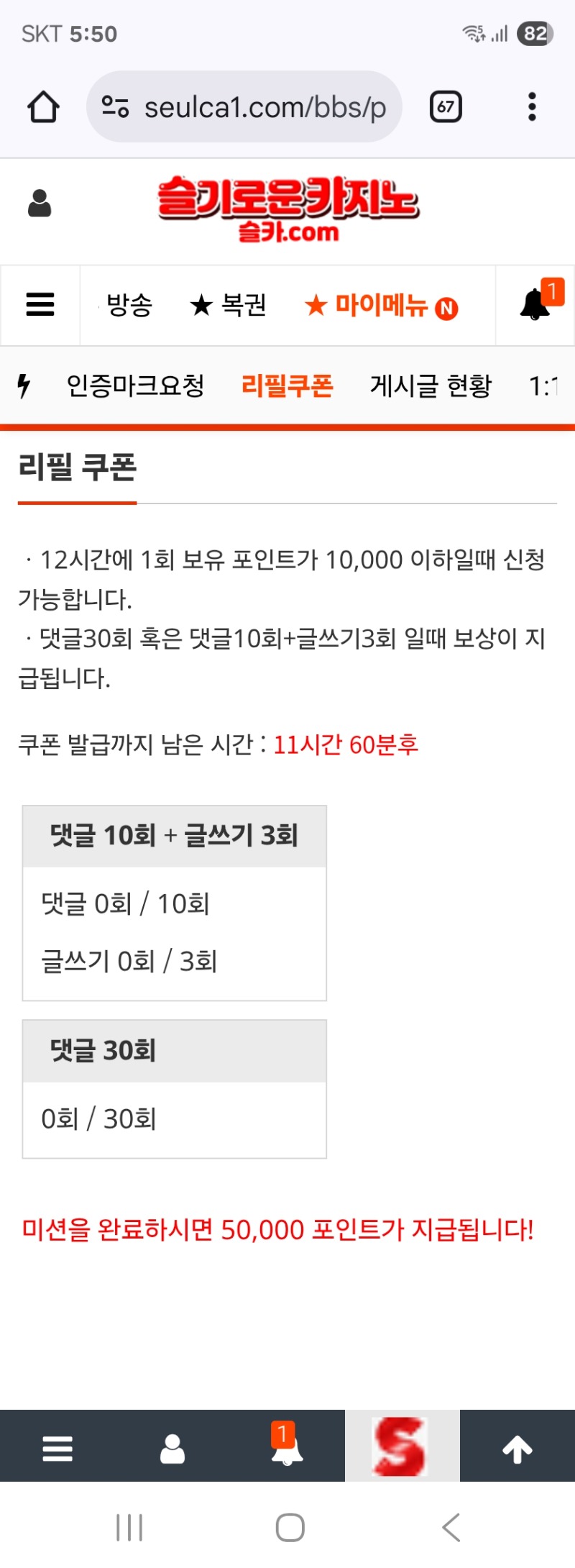Open the user profile icon beside the logo

coord(40,204)
